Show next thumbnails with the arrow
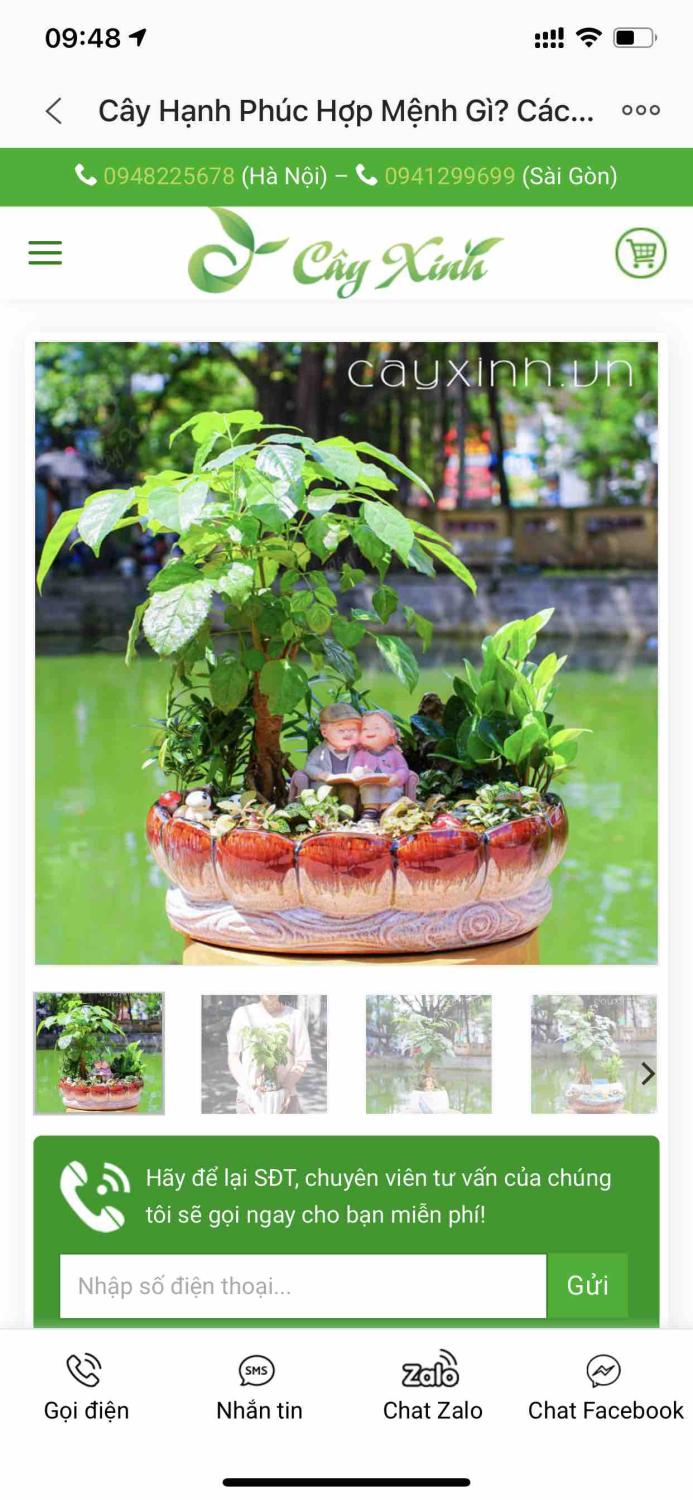Viewport: 693px width, 1500px height. click(x=647, y=1073)
